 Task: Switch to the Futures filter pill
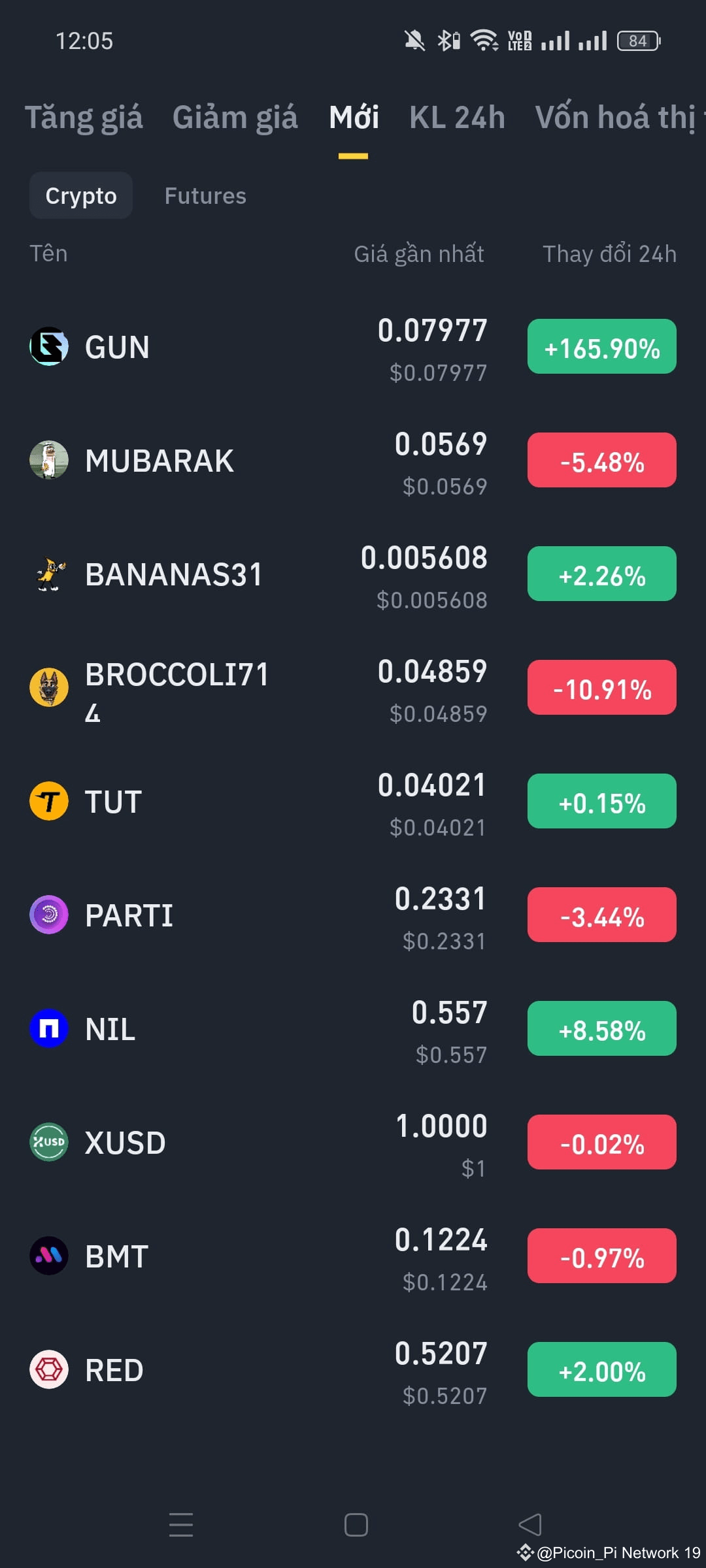tap(205, 195)
